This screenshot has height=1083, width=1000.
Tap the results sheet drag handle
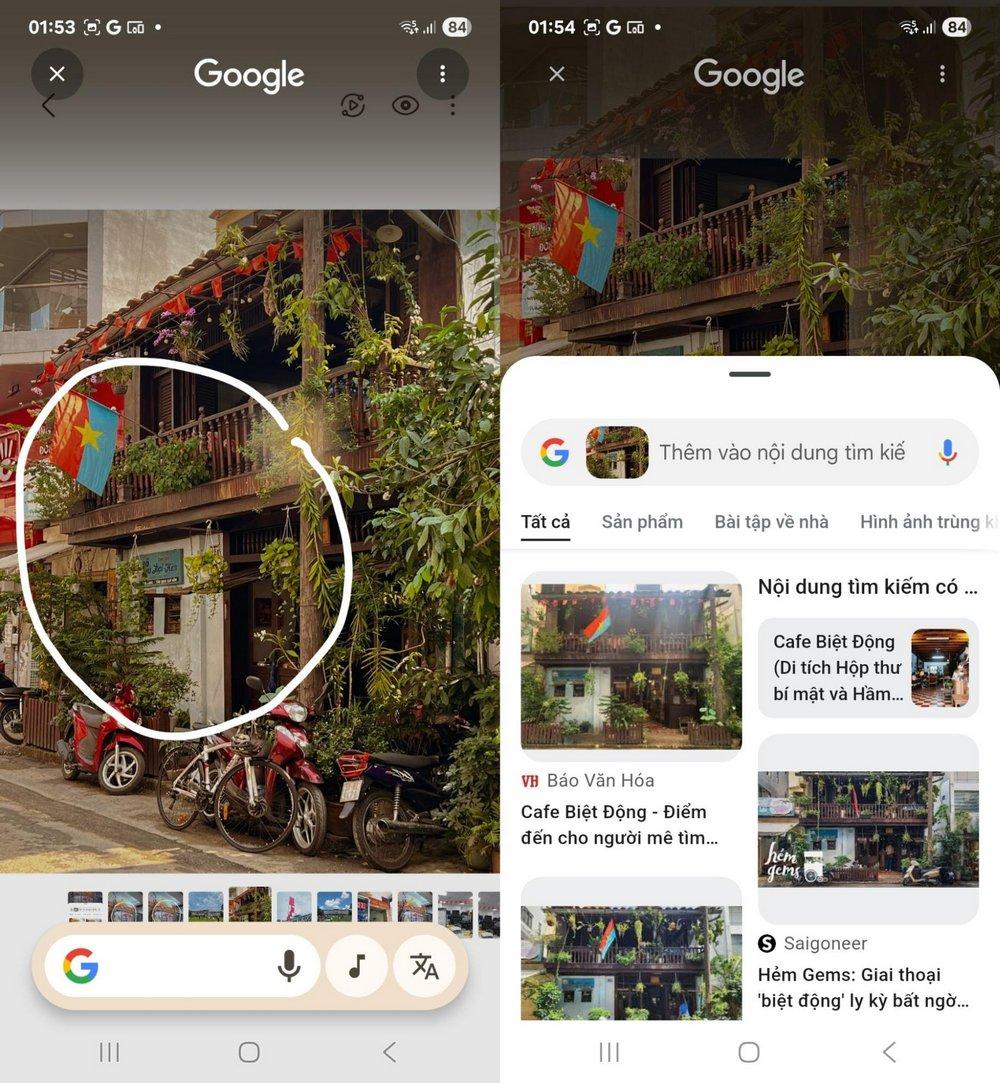pos(750,374)
